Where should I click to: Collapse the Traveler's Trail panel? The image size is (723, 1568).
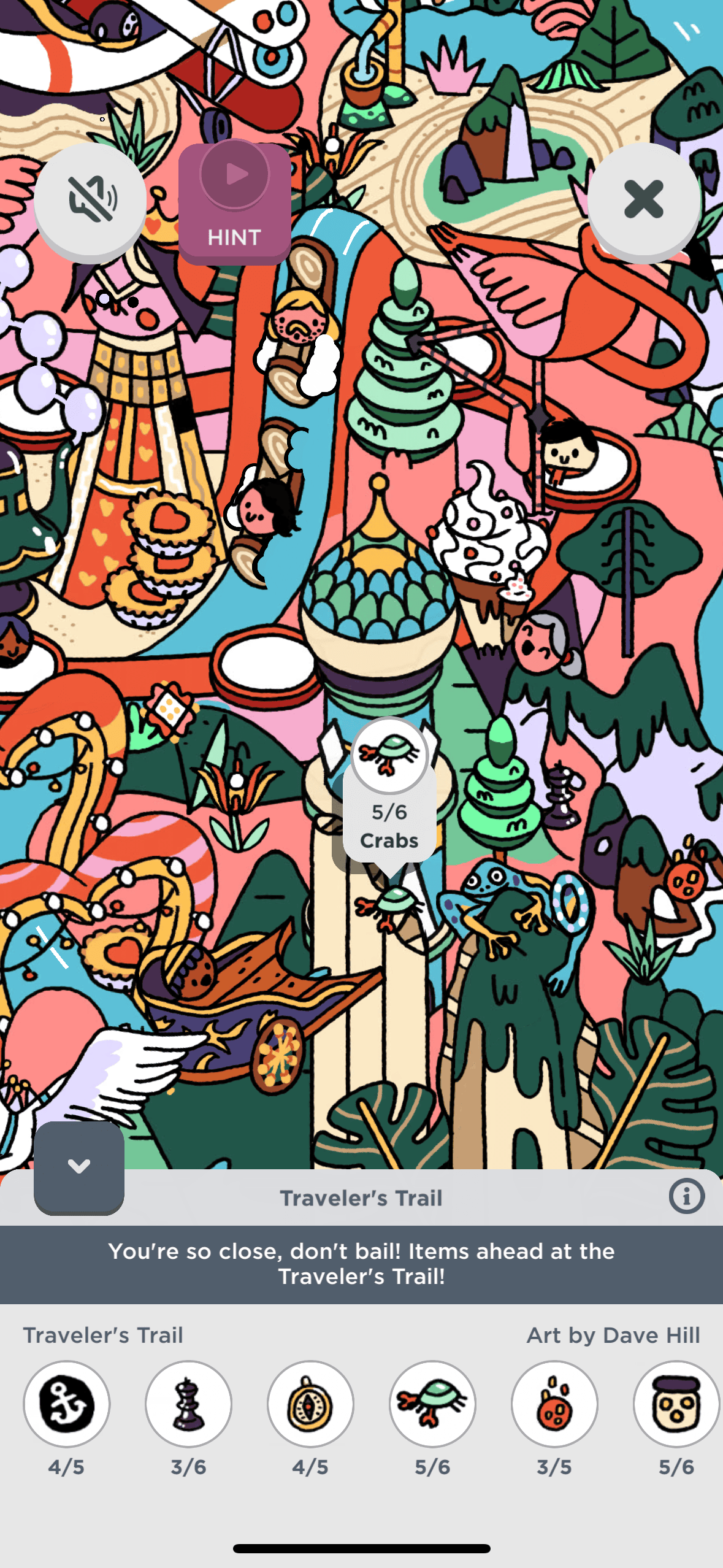tap(79, 1166)
